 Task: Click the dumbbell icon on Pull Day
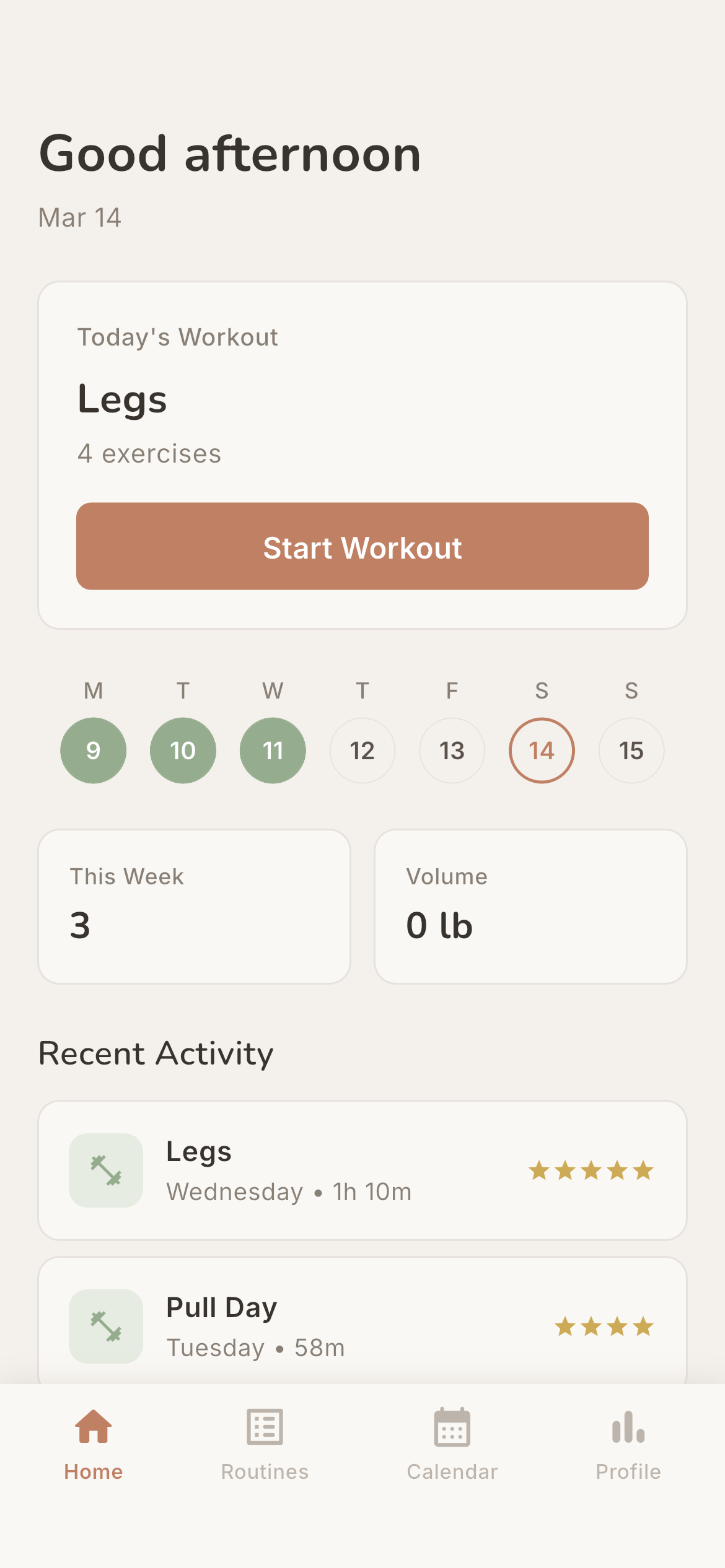click(x=105, y=1327)
